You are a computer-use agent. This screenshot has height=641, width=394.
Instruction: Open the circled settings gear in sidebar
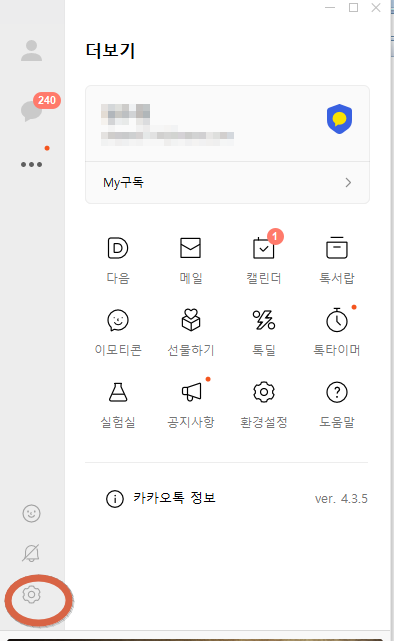31,594
